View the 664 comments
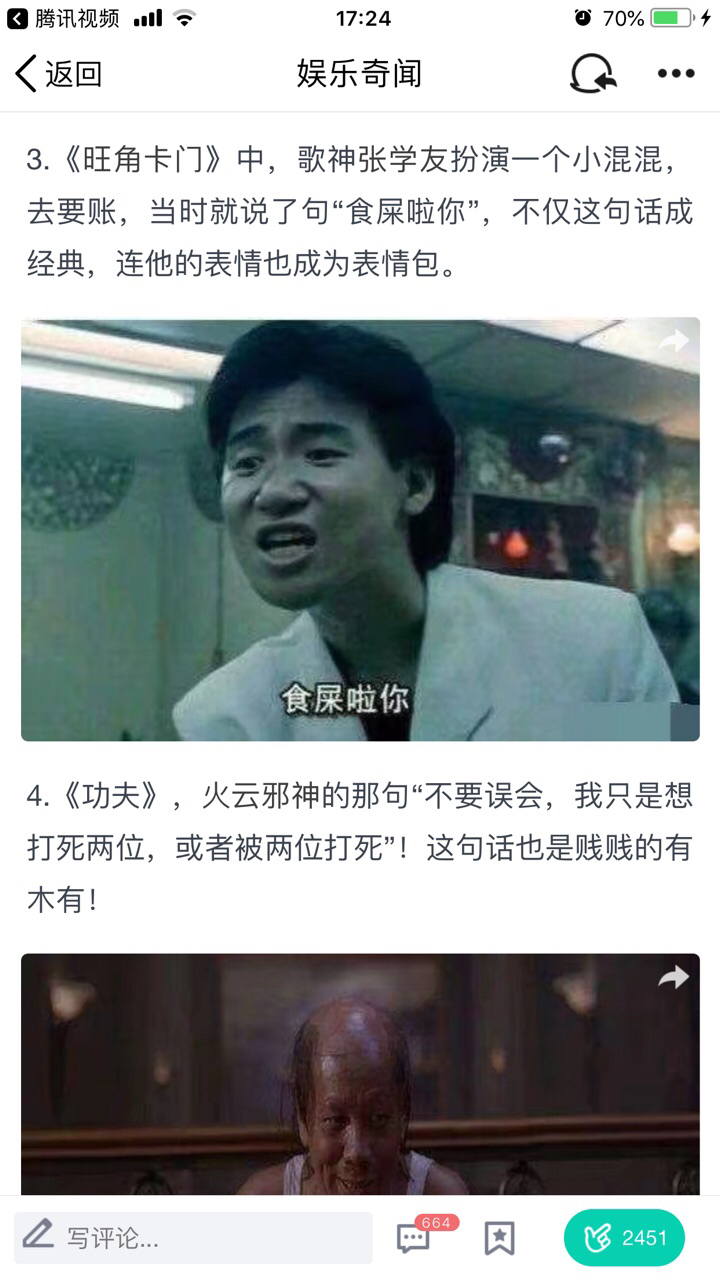Screen dimensions: 720x1280 pos(414,1238)
